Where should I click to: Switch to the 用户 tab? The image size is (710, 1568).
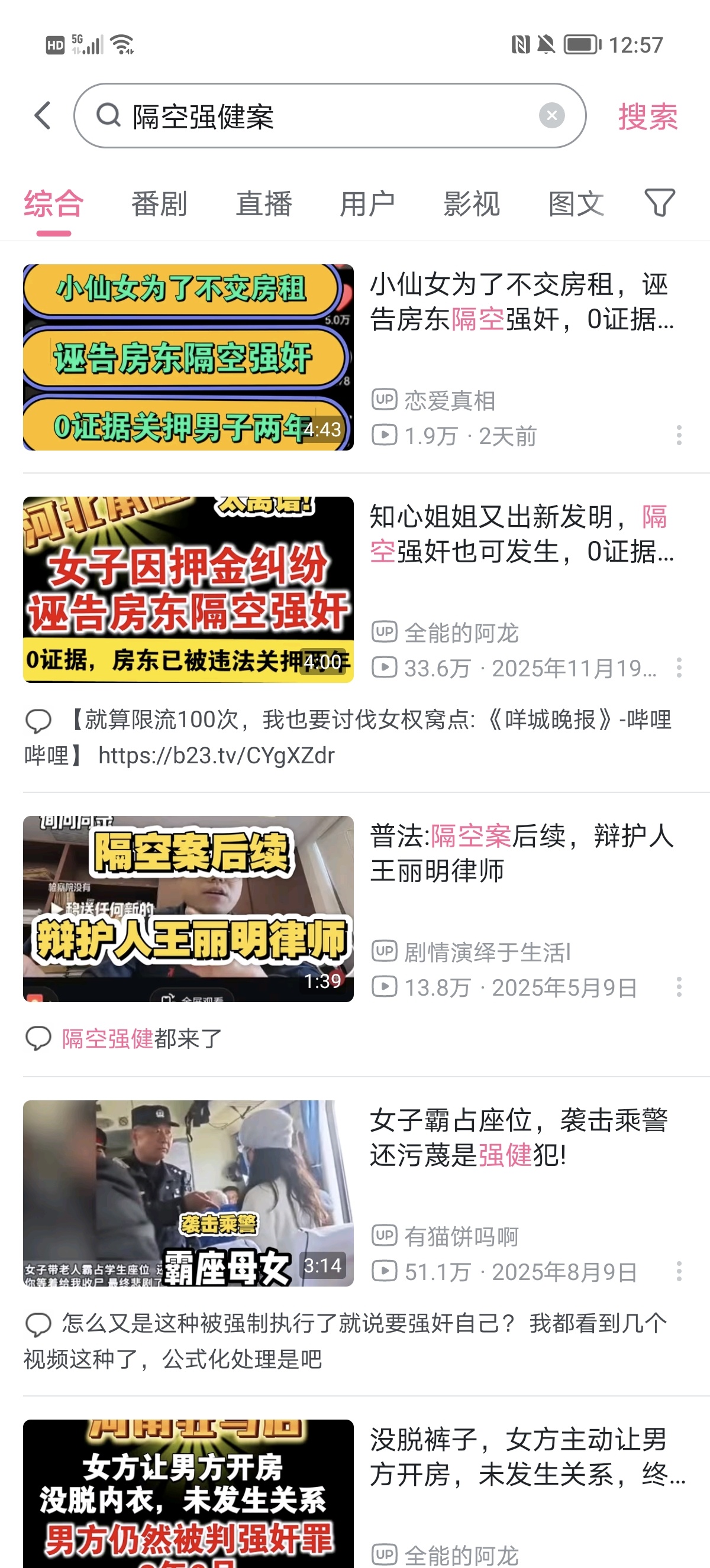coord(367,204)
